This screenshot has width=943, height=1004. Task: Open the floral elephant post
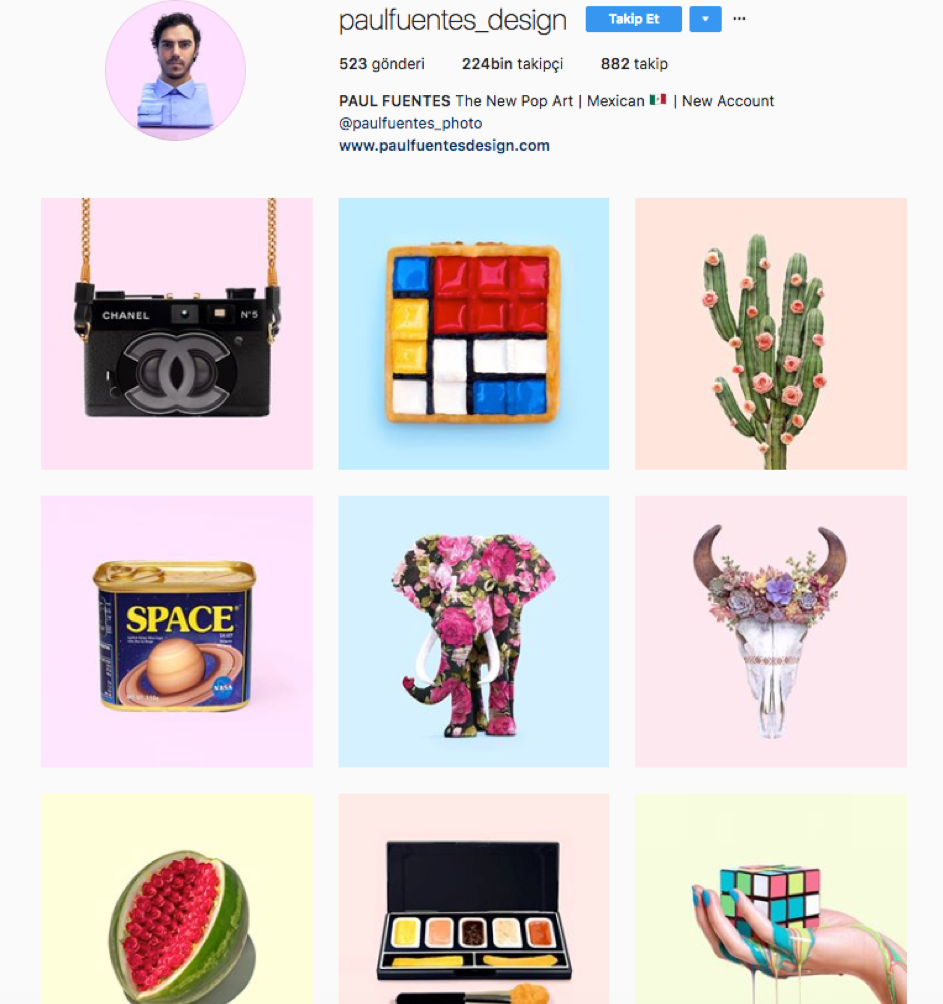point(473,631)
